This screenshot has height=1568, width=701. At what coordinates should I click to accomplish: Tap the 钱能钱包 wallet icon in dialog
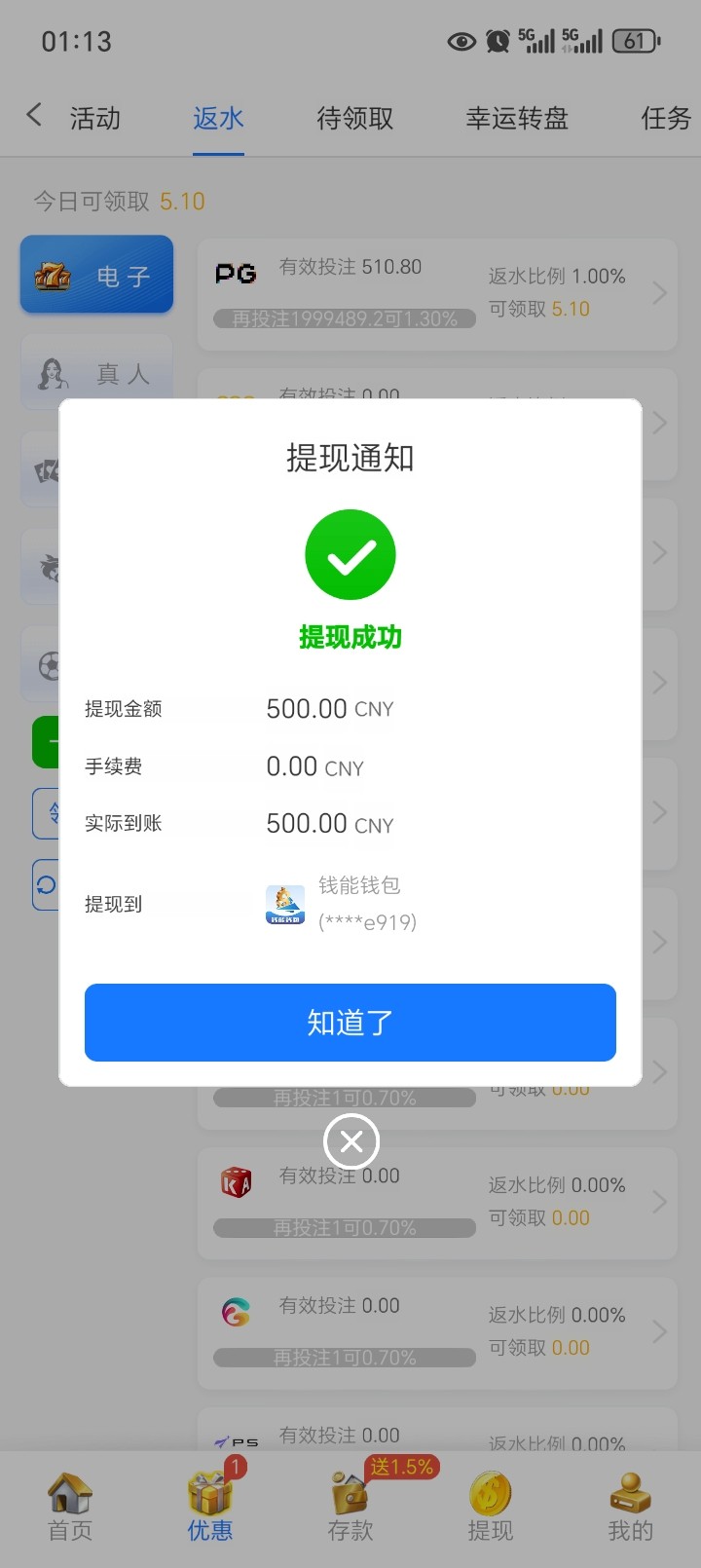click(x=284, y=904)
